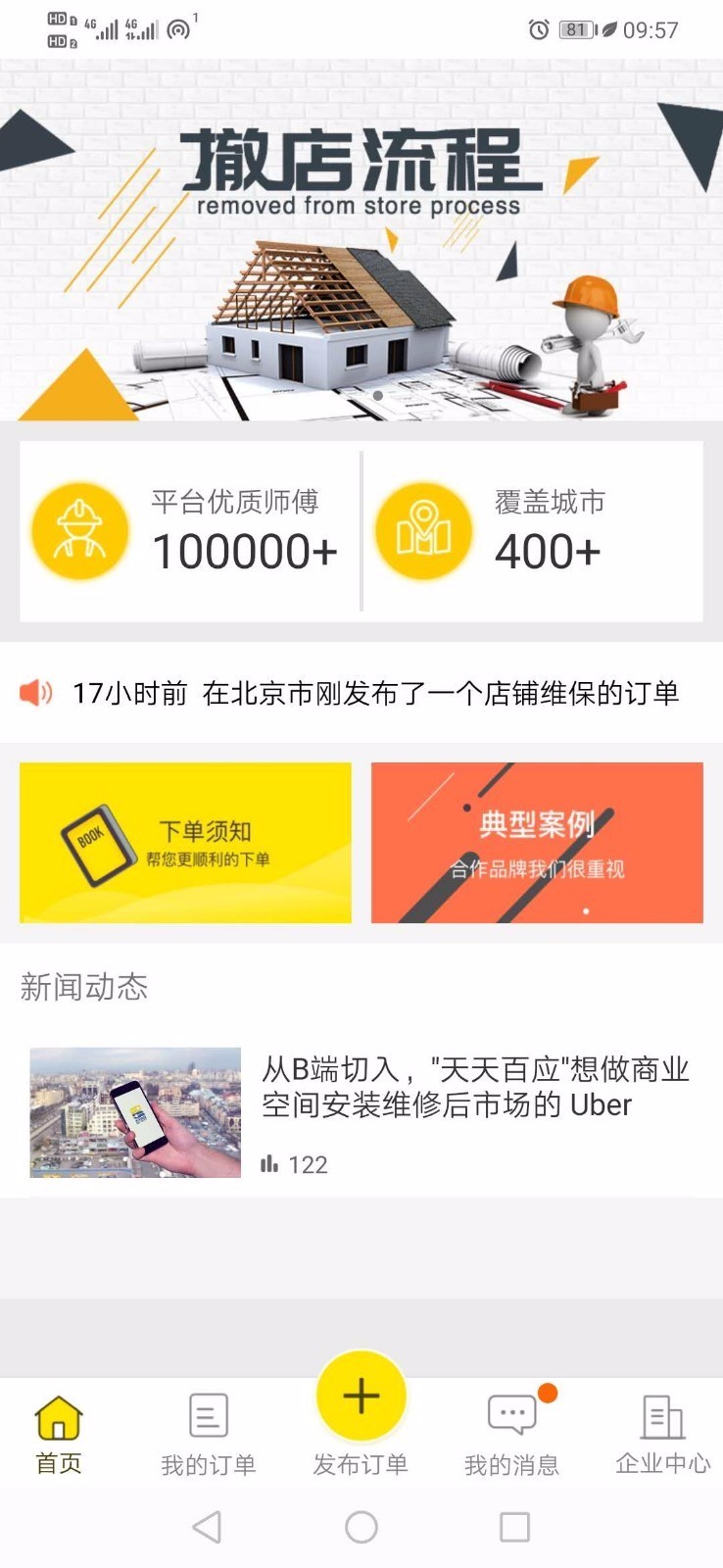Viewport: 723px width, 1568px height.
Task: Open 我的订单 via the document icon
Action: [x=208, y=1414]
